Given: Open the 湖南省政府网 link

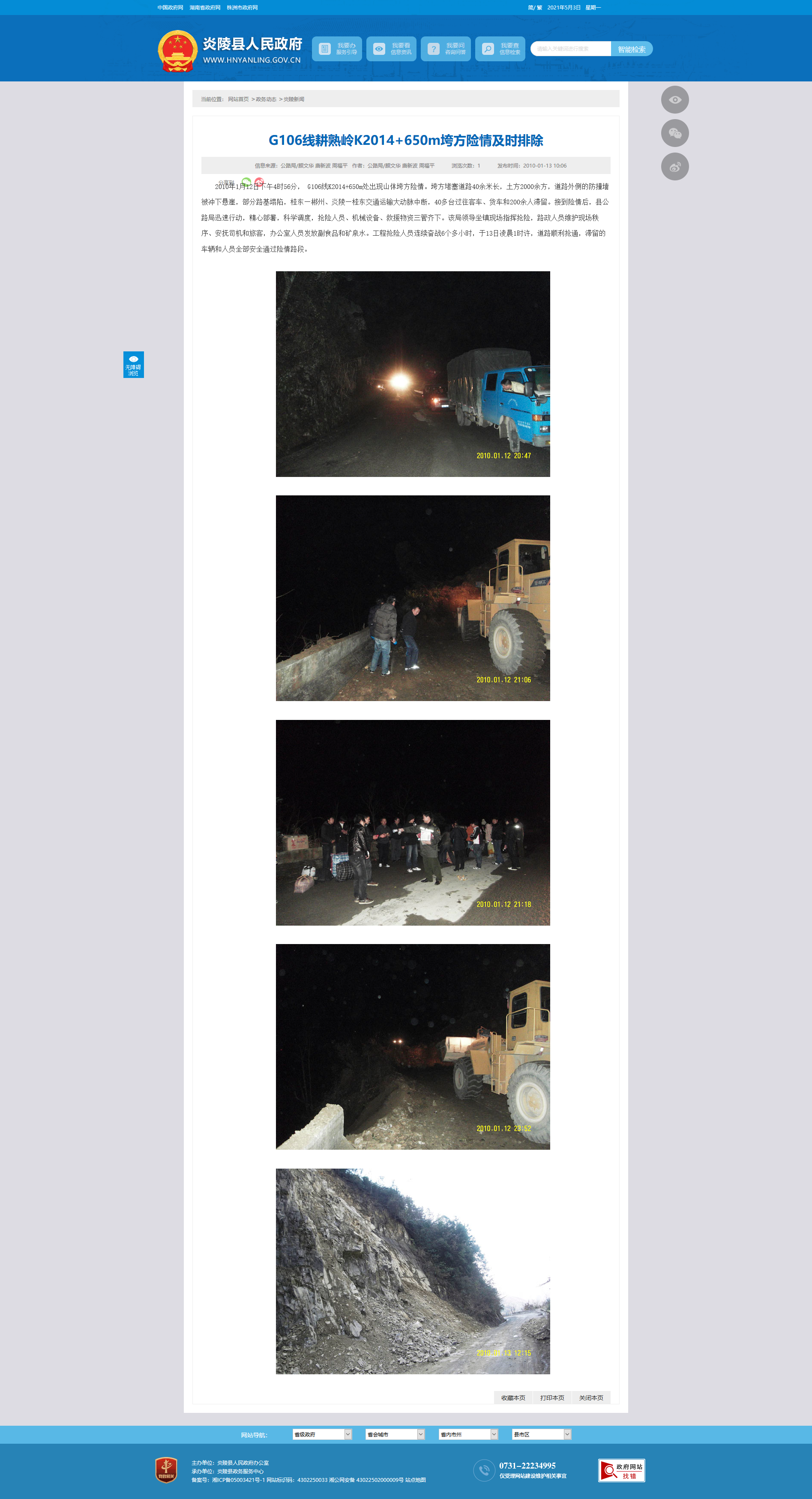Looking at the screenshot, I should [x=205, y=8].
